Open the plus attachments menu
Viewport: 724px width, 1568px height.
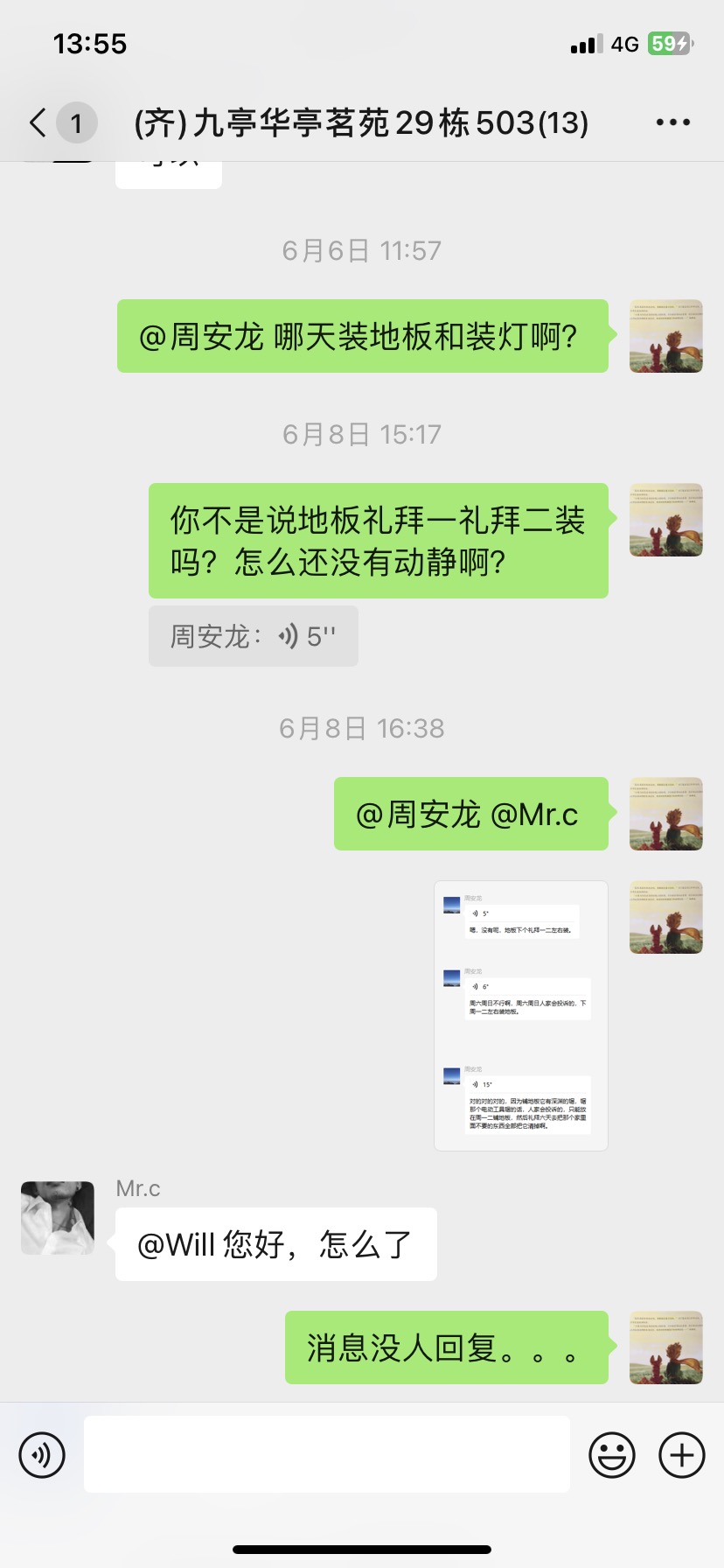682,1455
